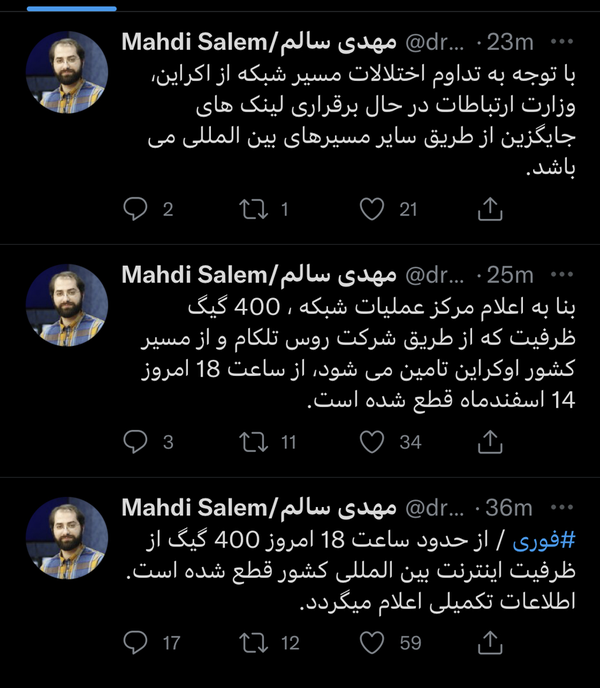Image resolution: width=600 pixels, height=688 pixels.
Task: Open overflow menu on the 25m tweet
Action: pyautogui.click(x=562, y=275)
